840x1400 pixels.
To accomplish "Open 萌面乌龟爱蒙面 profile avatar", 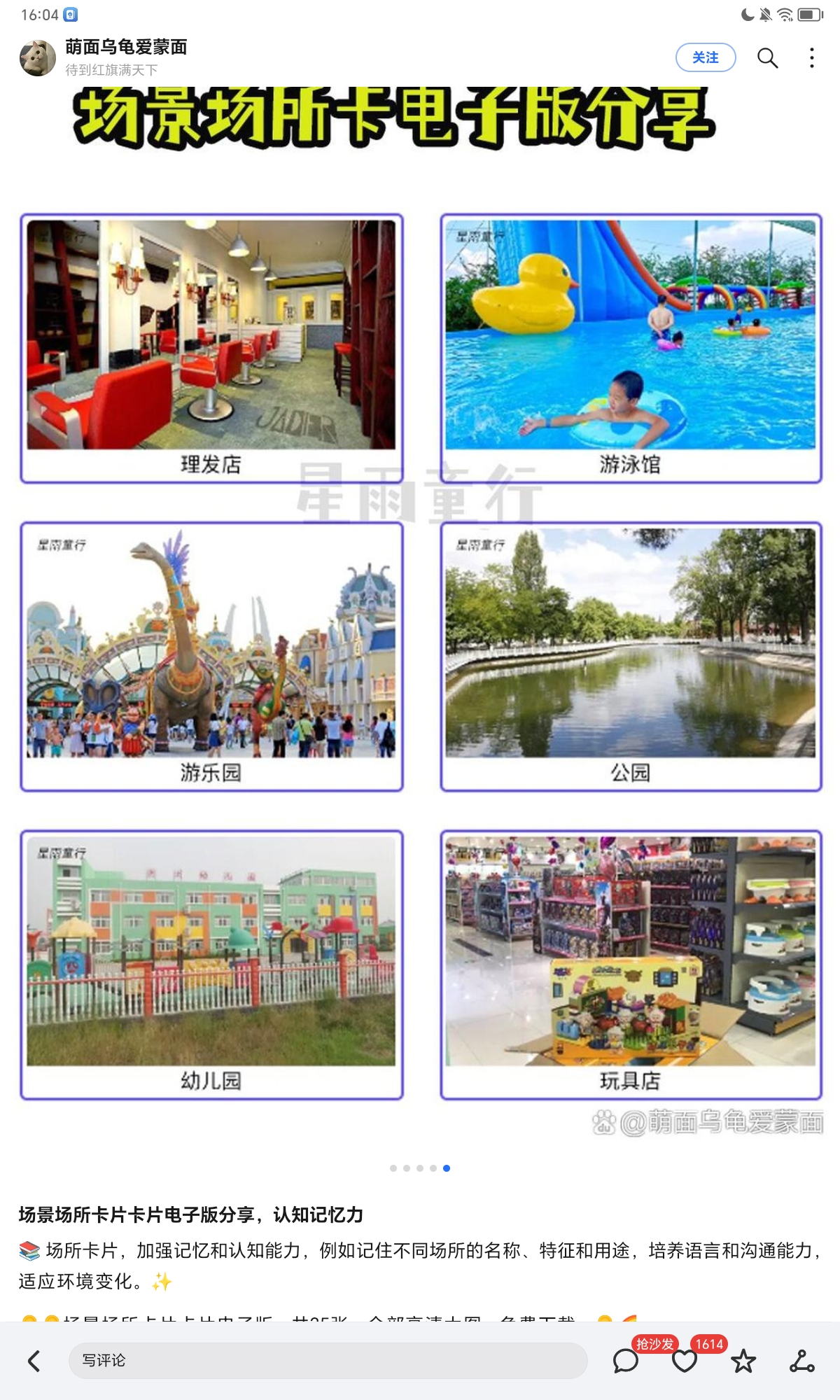I will click(x=38, y=57).
